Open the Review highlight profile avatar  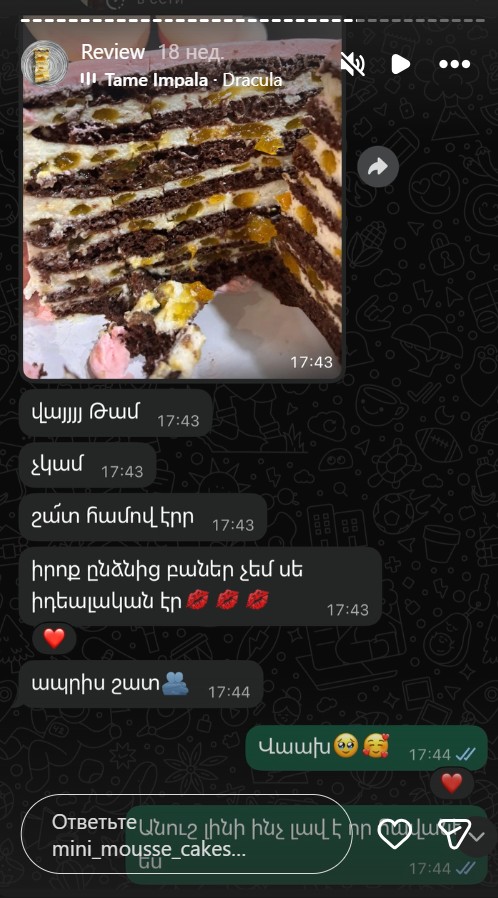coord(45,63)
